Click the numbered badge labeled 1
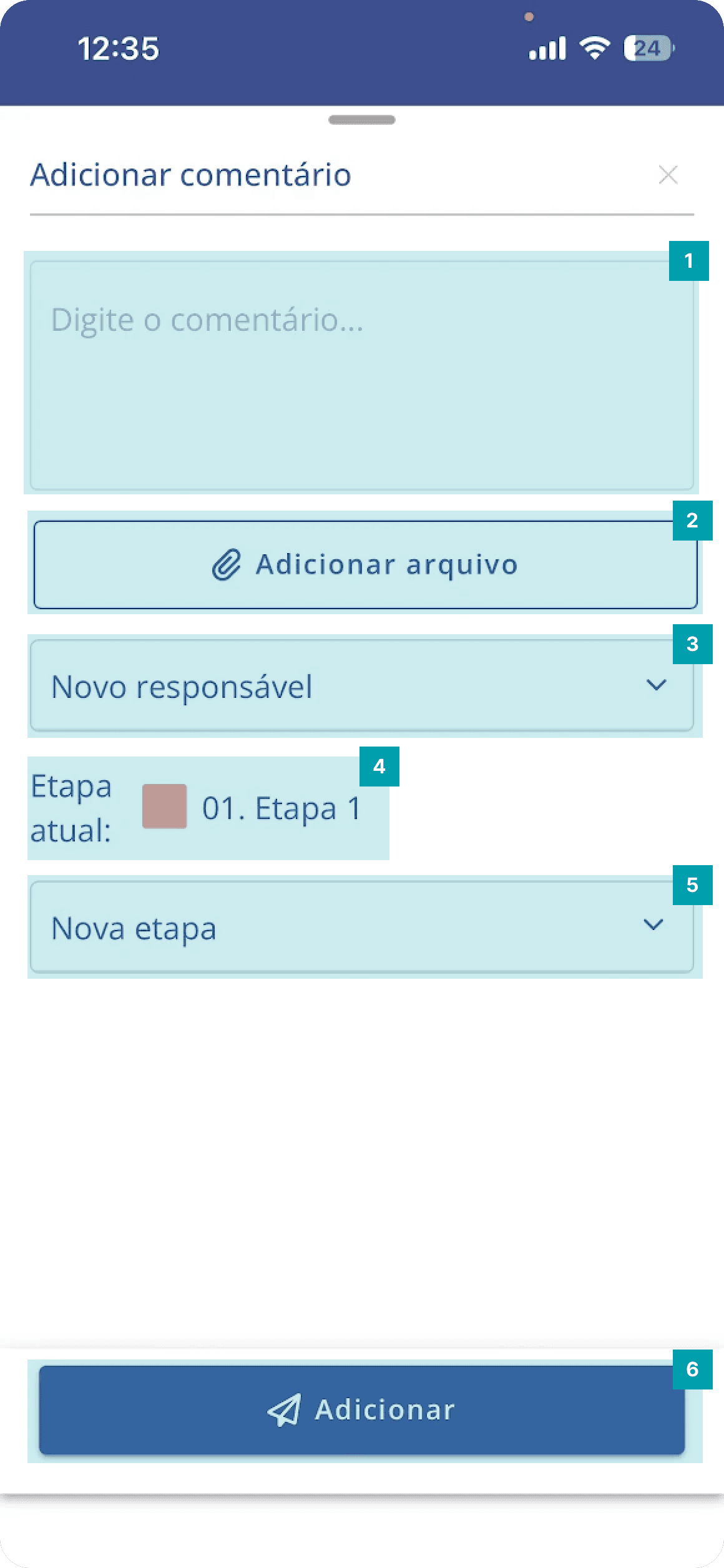724x1568 pixels. click(x=690, y=262)
